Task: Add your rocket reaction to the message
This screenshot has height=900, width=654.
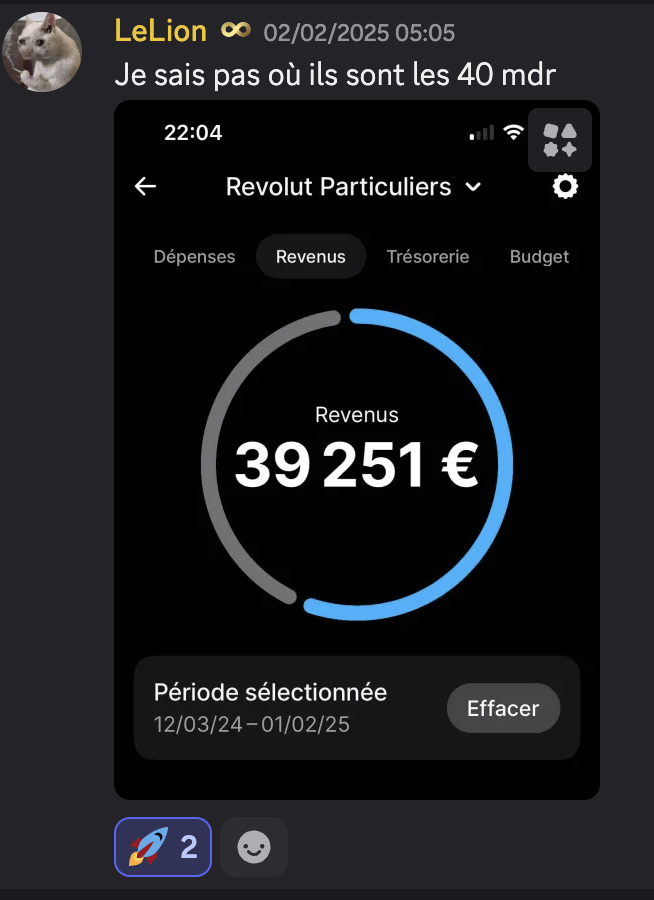Action: click(163, 847)
